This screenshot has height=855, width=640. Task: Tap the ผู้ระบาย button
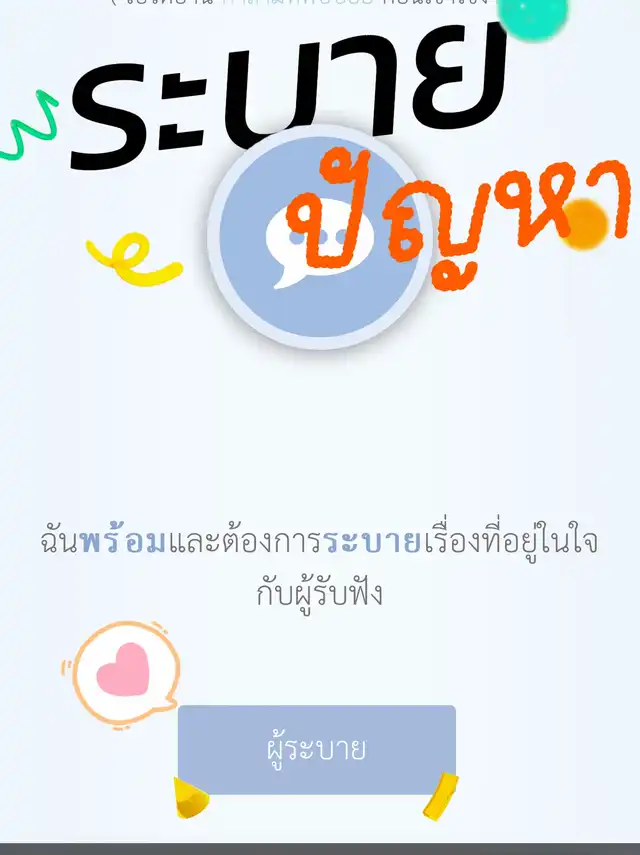pos(317,750)
